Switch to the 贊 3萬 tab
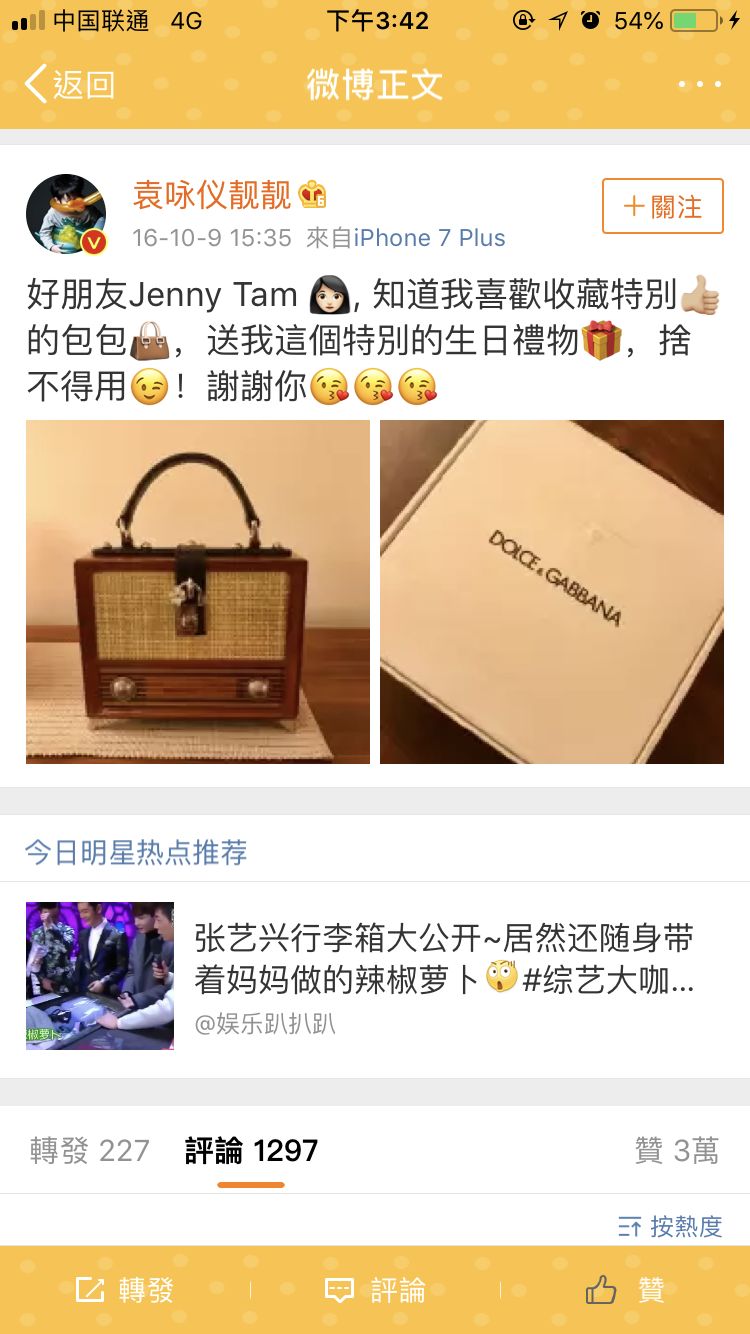The height and width of the screenshot is (1334, 750). pos(677,1151)
